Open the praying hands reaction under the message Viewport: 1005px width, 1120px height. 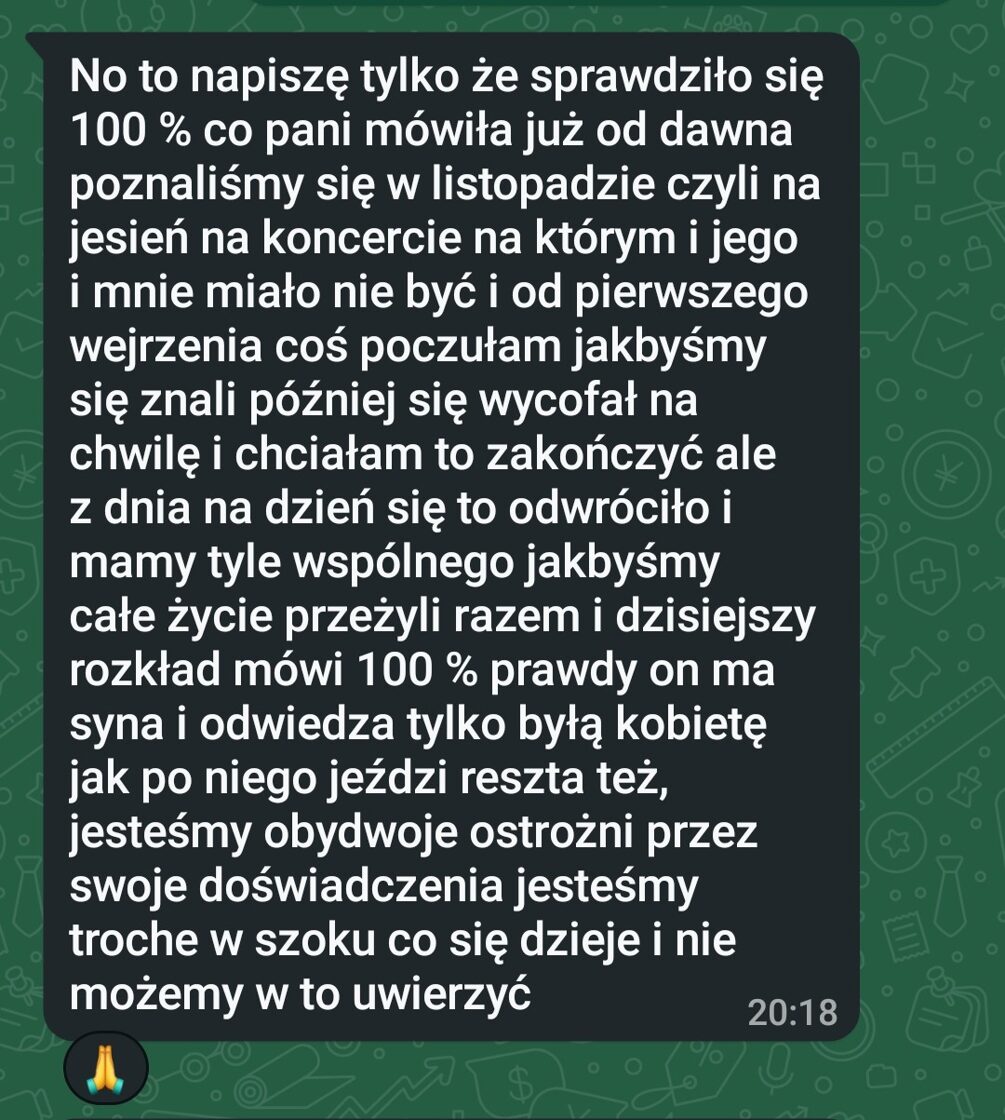pos(105,1069)
